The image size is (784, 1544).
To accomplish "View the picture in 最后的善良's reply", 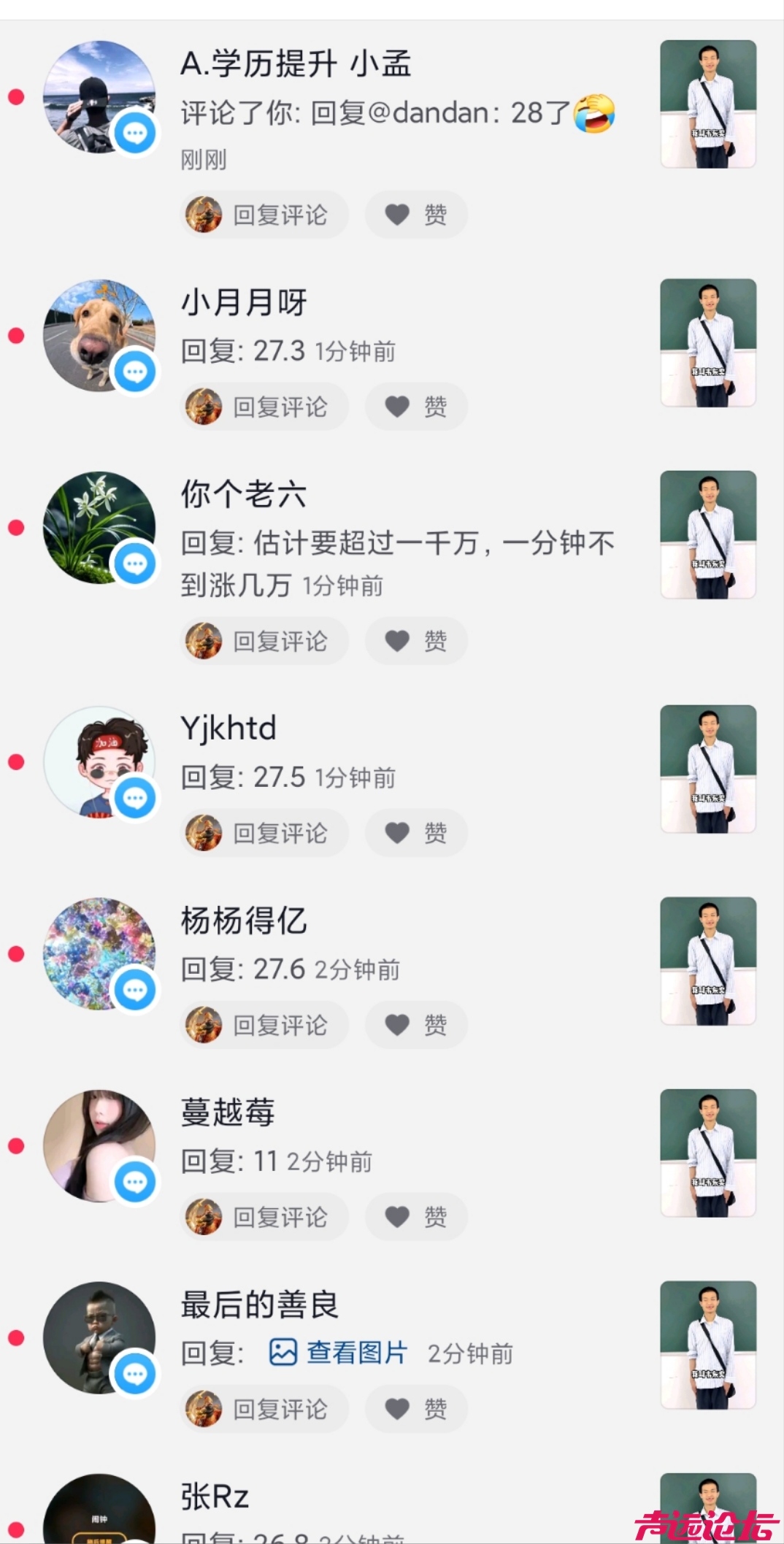I will (x=338, y=1353).
